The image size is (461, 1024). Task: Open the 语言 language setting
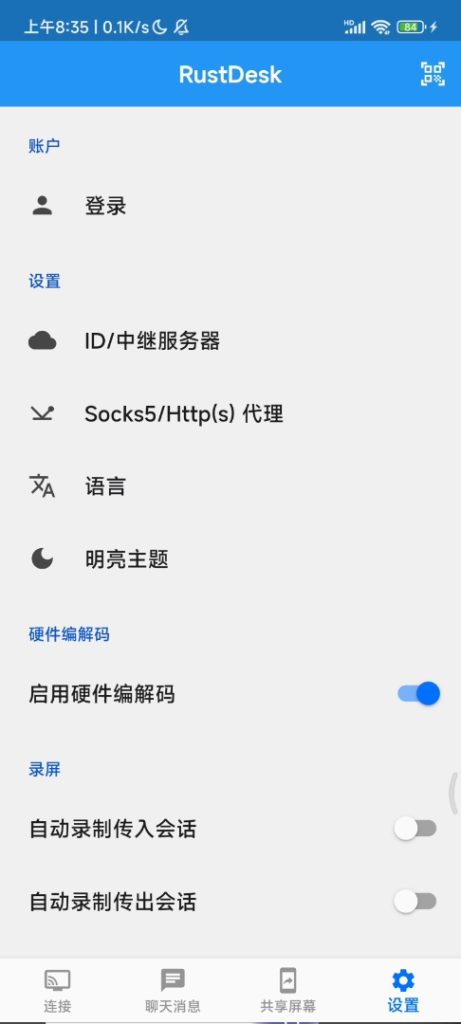[230, 487]
